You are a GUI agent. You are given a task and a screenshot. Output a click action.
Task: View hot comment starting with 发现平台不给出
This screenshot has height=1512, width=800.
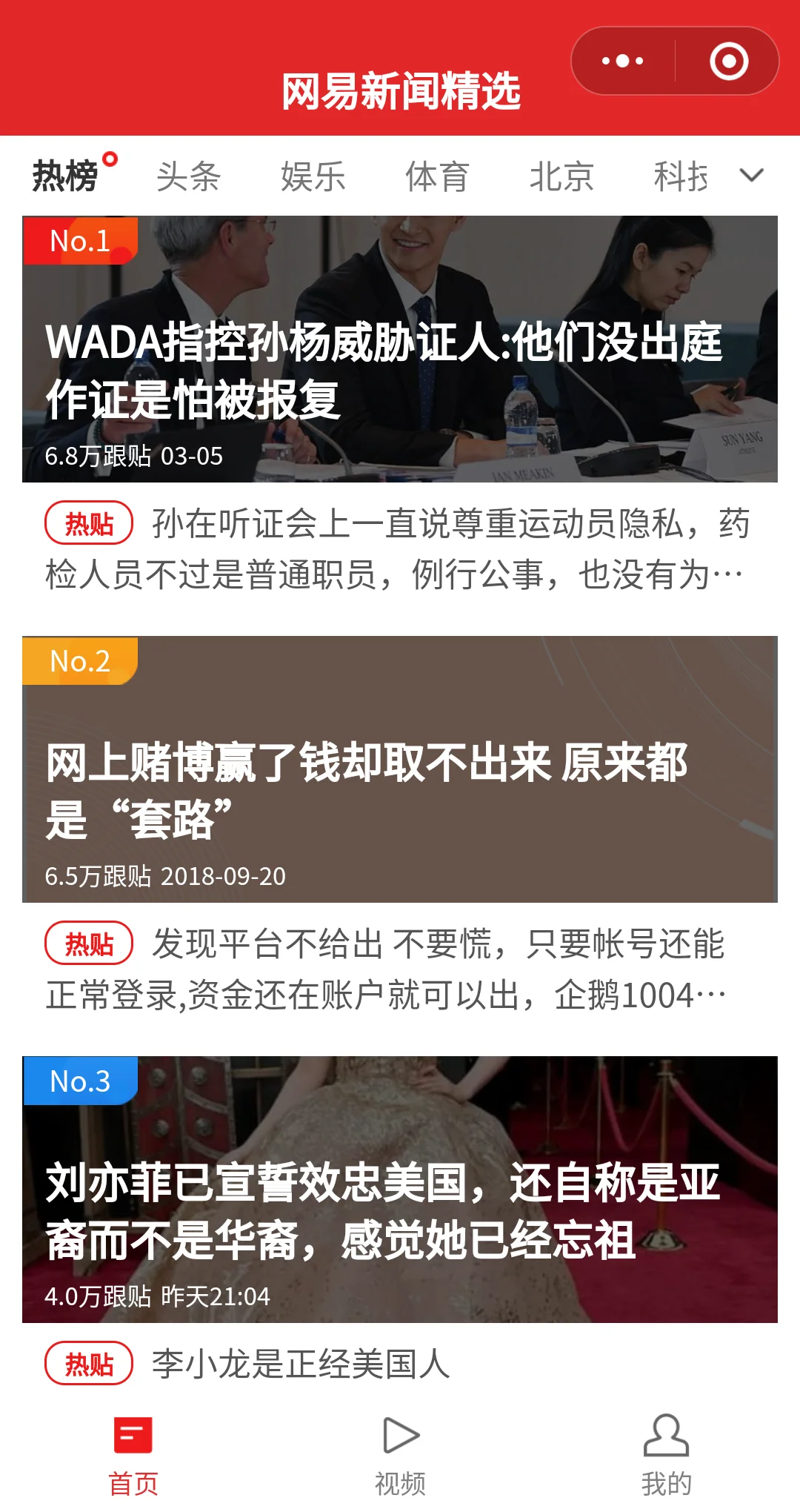(400, 969)
